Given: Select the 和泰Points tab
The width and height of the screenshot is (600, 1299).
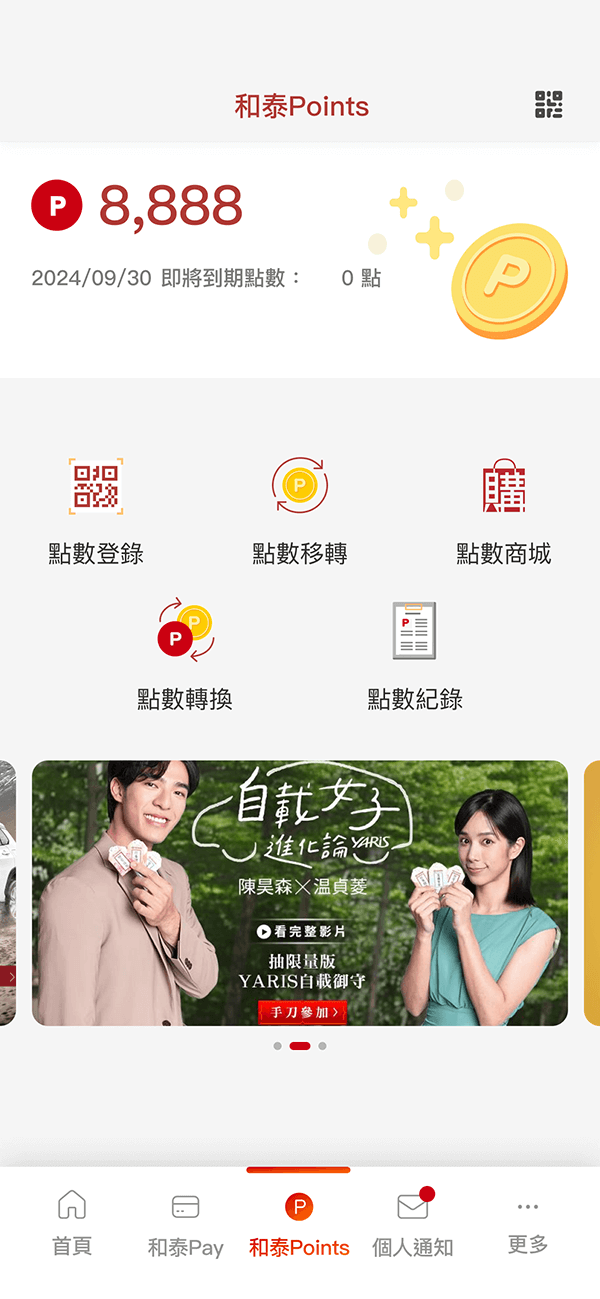Looking at the screenshot, I should click(x=299, y=1223).
